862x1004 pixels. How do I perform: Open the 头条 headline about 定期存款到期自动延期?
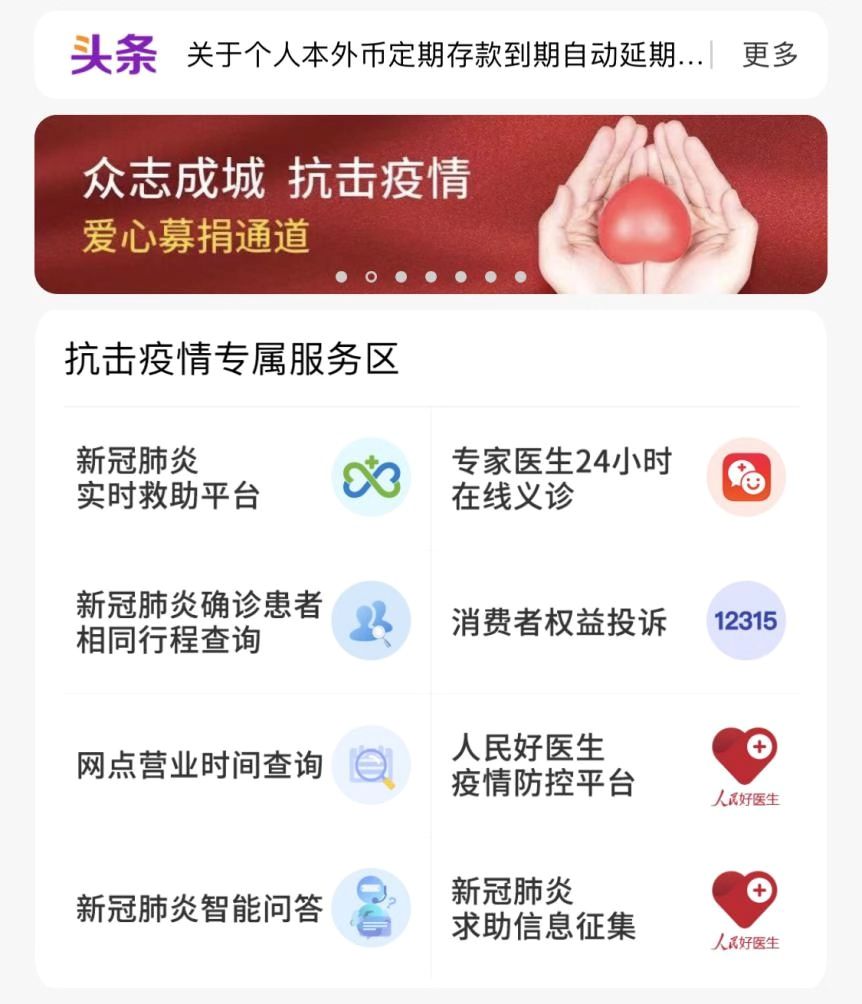point(445,55)
